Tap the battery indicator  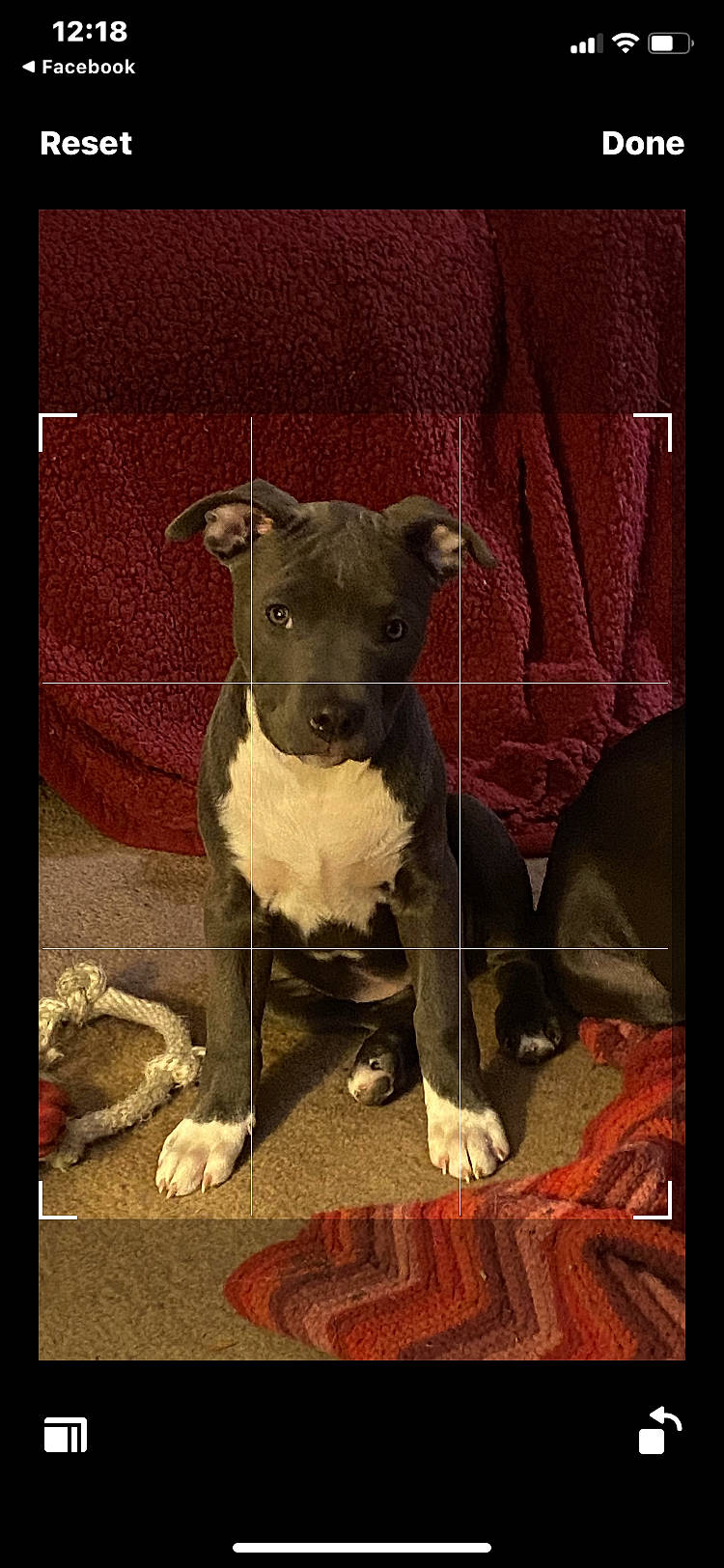672,42
